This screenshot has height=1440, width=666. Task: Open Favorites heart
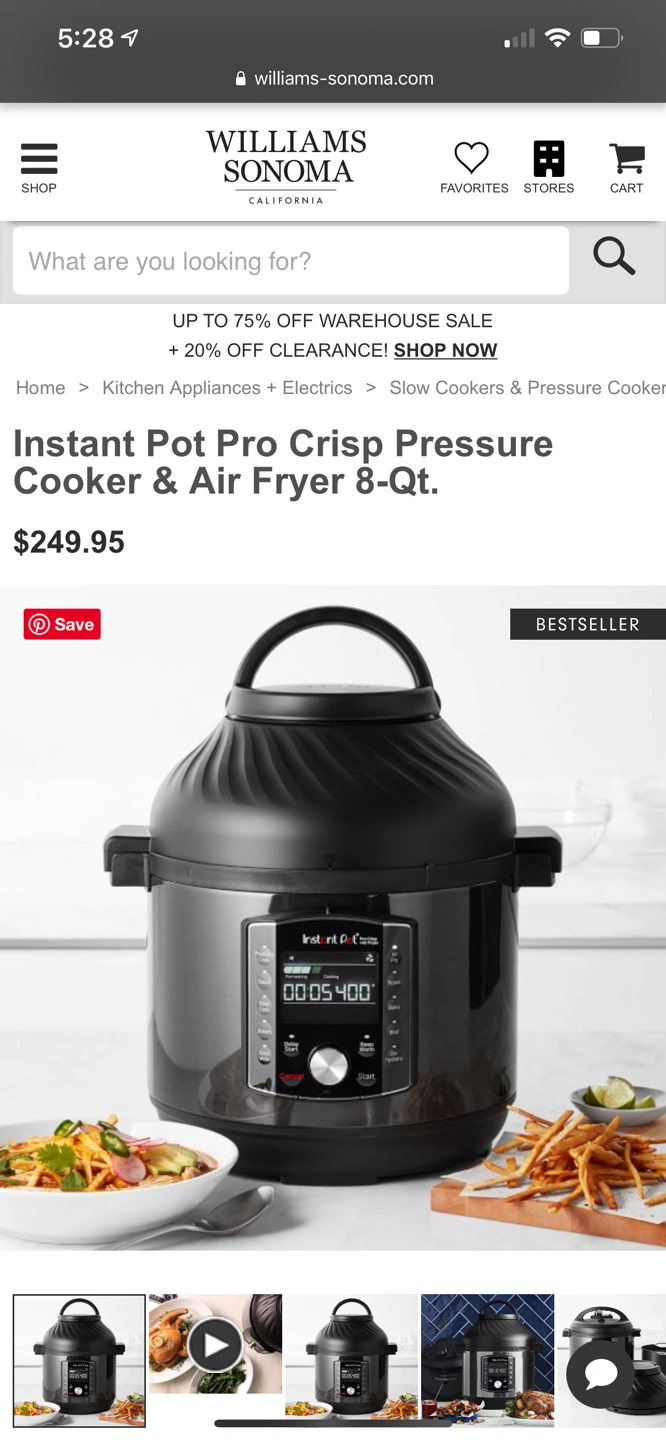[473, 167]
